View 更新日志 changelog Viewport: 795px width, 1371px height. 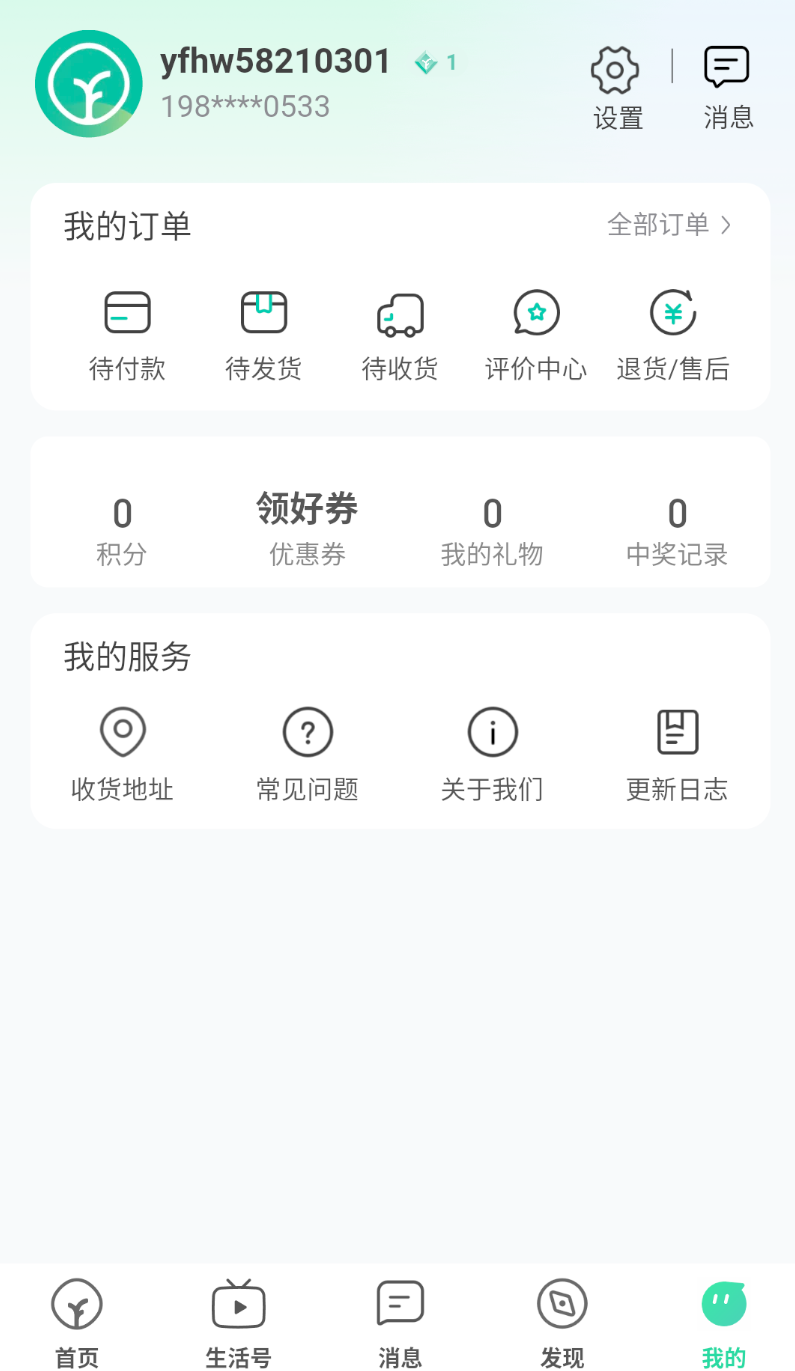[x=677, y=756]
